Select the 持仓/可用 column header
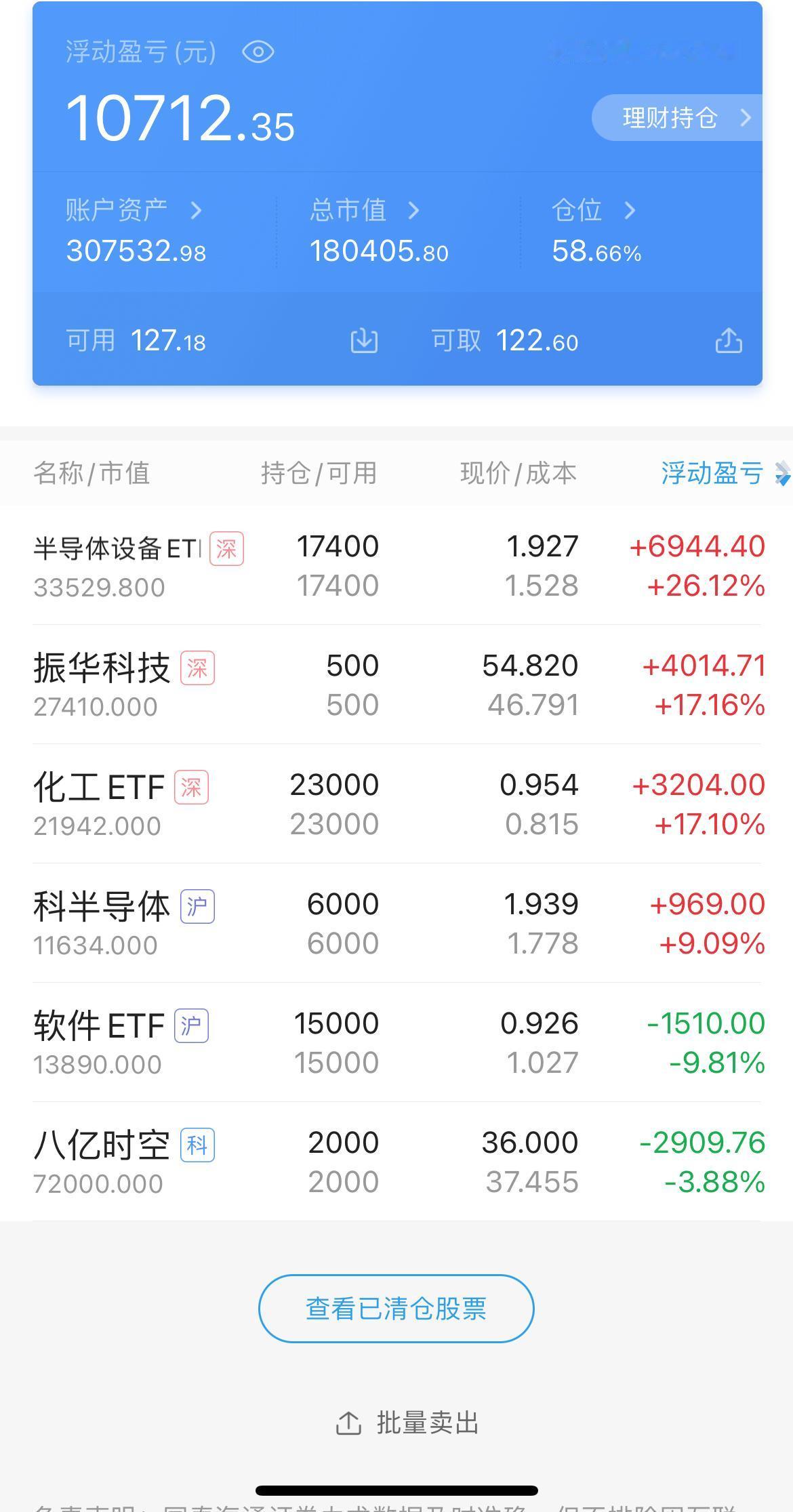This screenshot has height=1512, width=793. coord(318,473)
